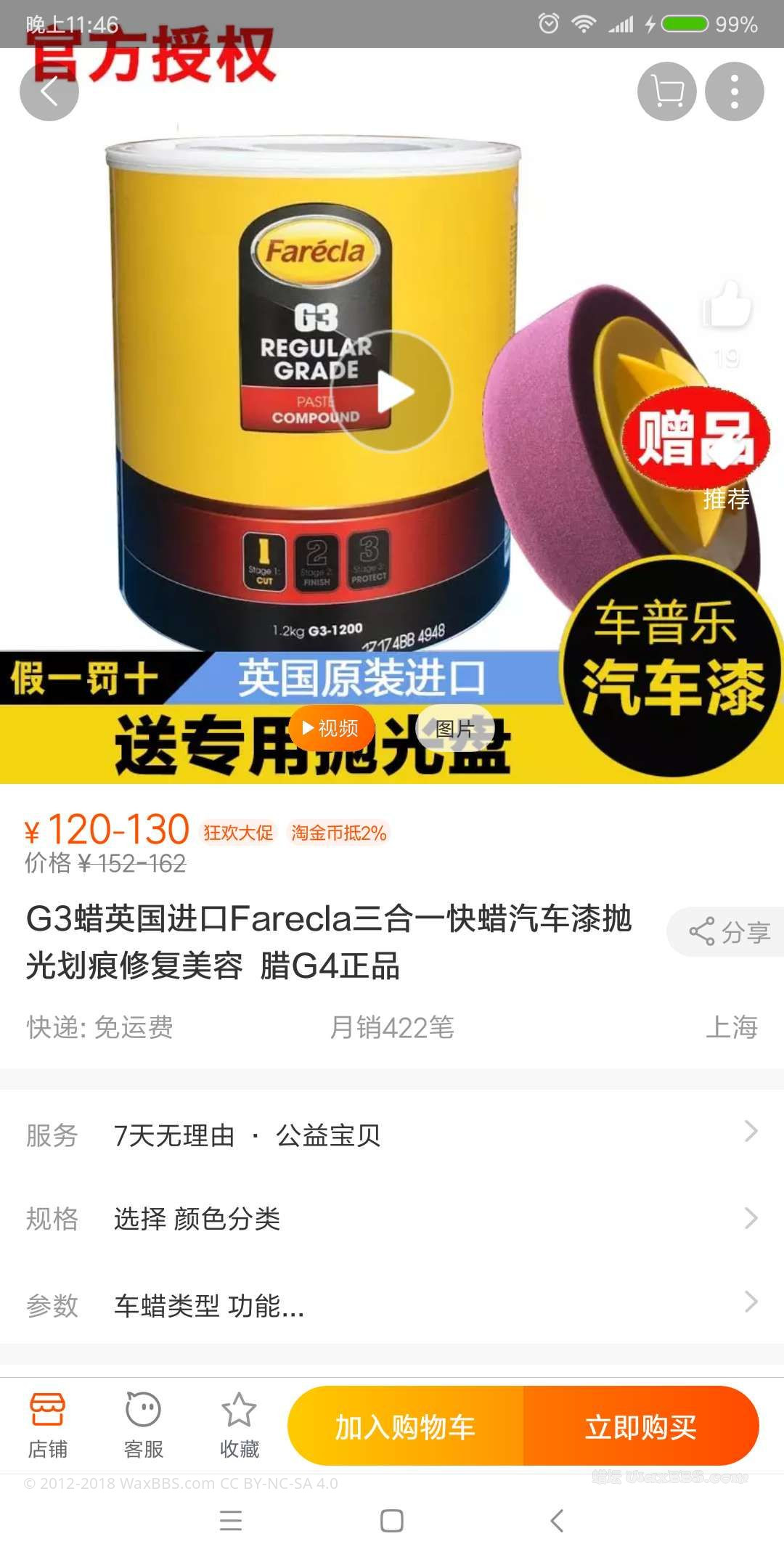Open the 服务 details row
Screen dimensions: 784x1568
pyautogui.click(x=392, y=1135)
